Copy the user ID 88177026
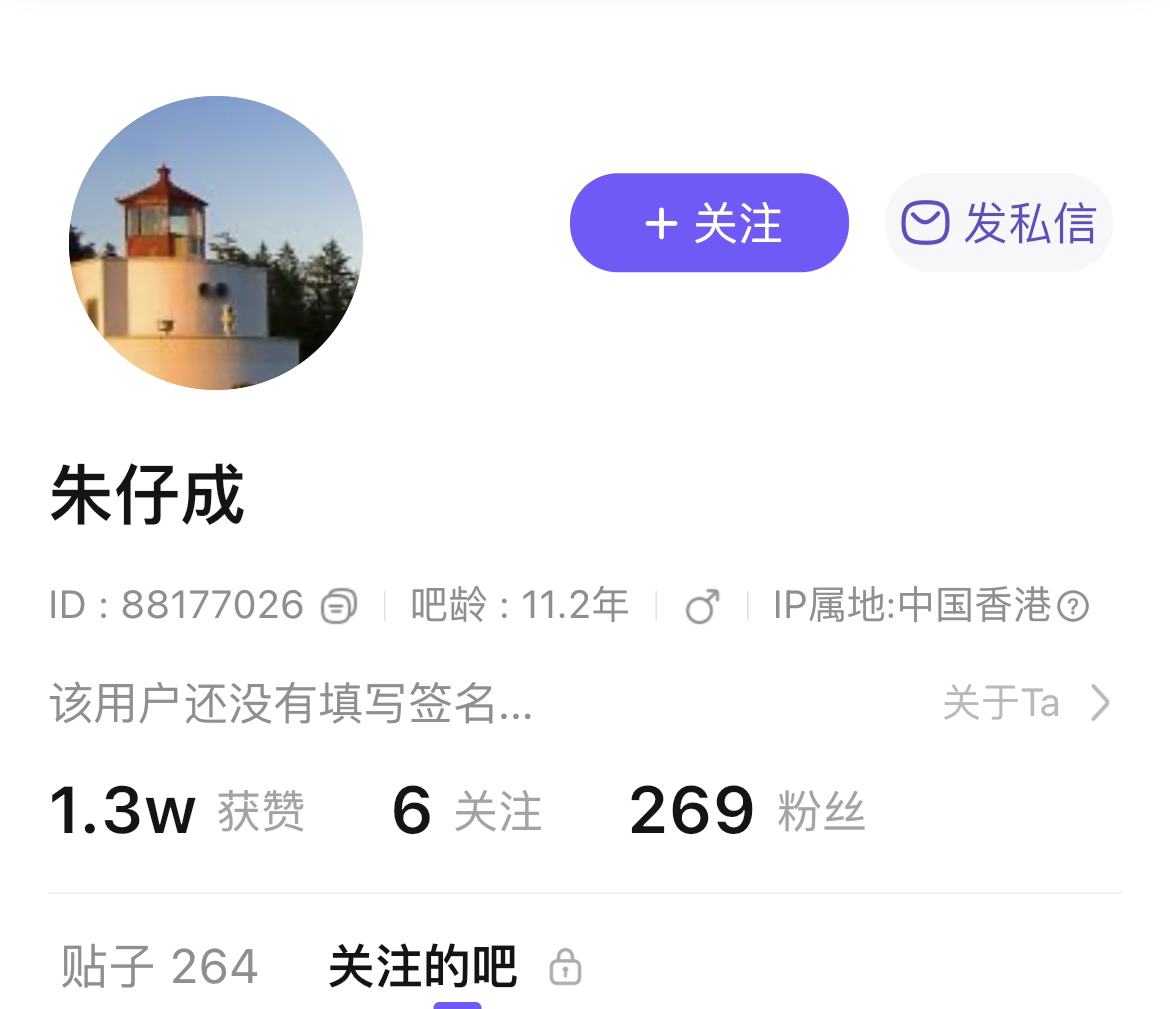 339,606
